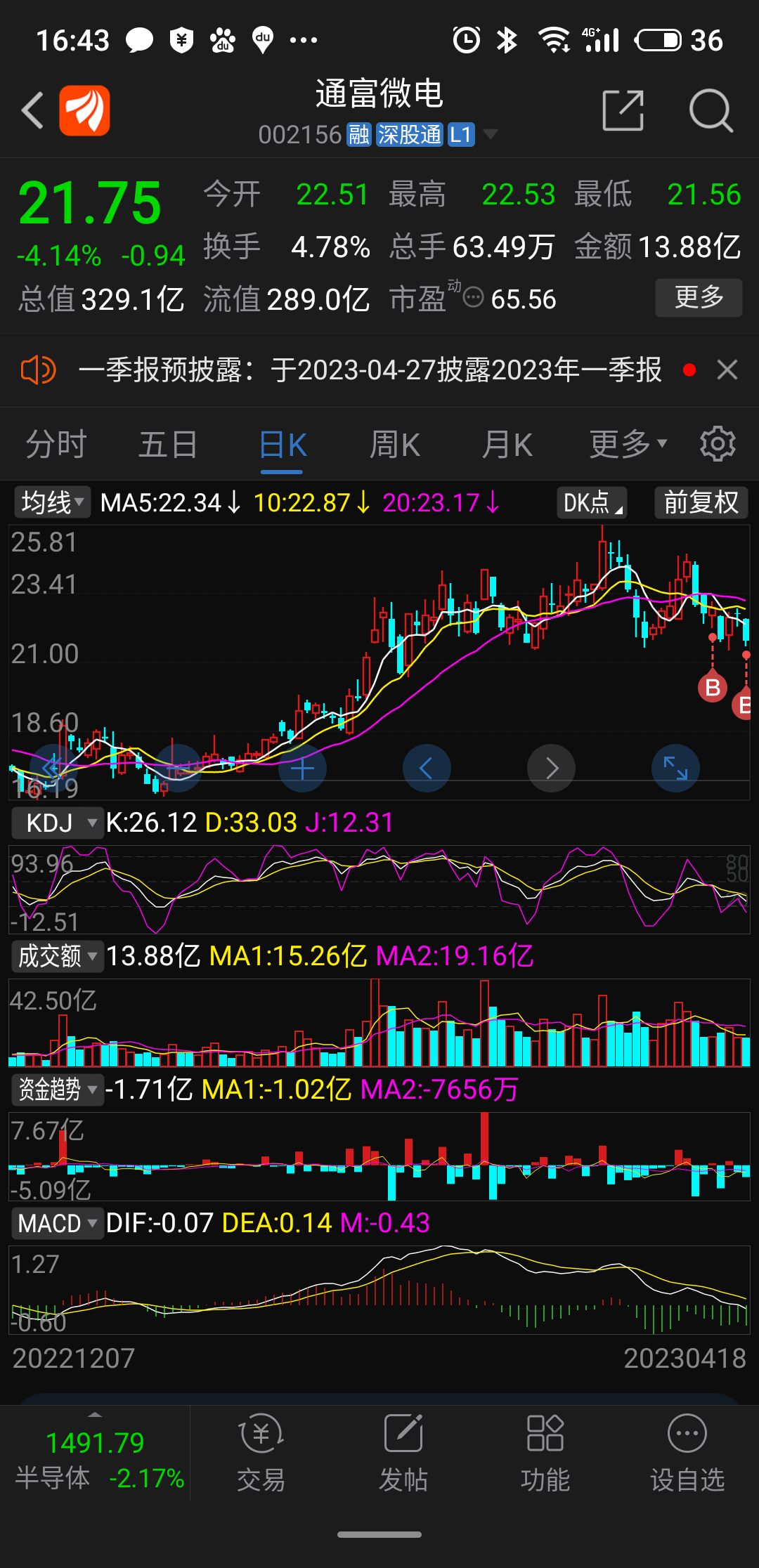Open the KDJ indicator dropdown
The height and width of the screenshot is (1568, 759).
click(x=56, y=822)
